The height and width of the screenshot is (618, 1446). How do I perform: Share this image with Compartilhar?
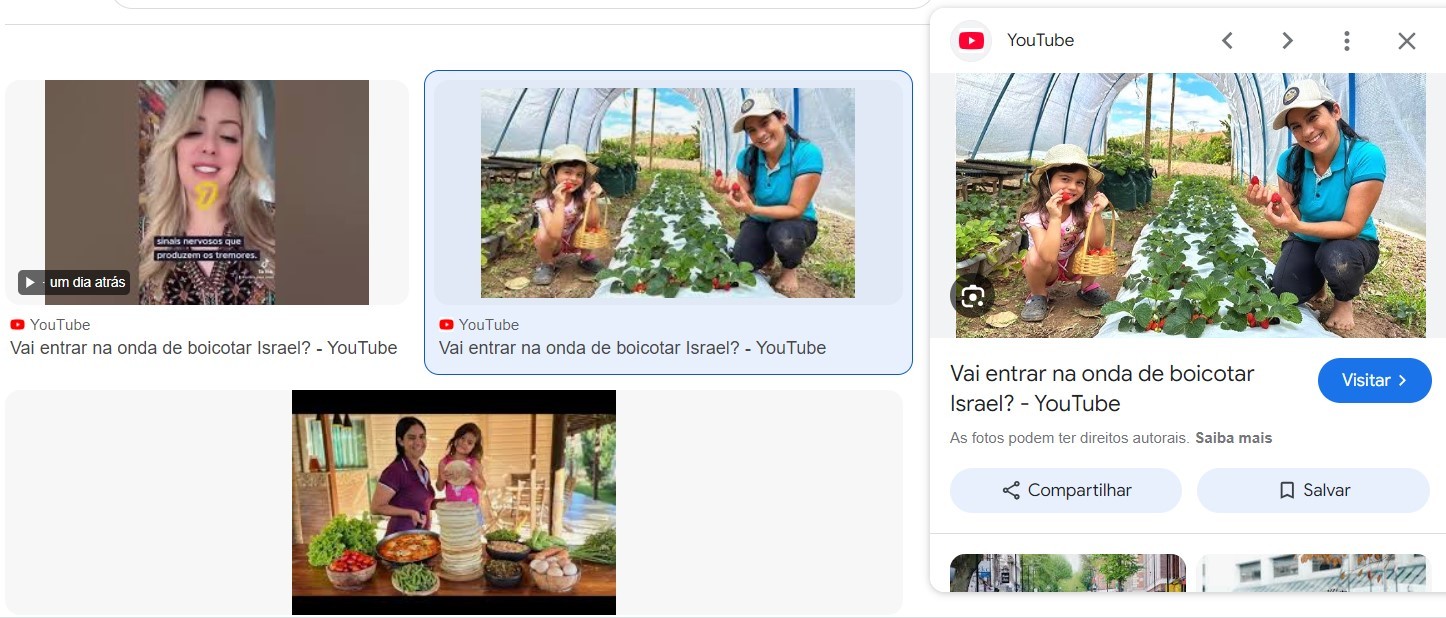[1065, 490]
